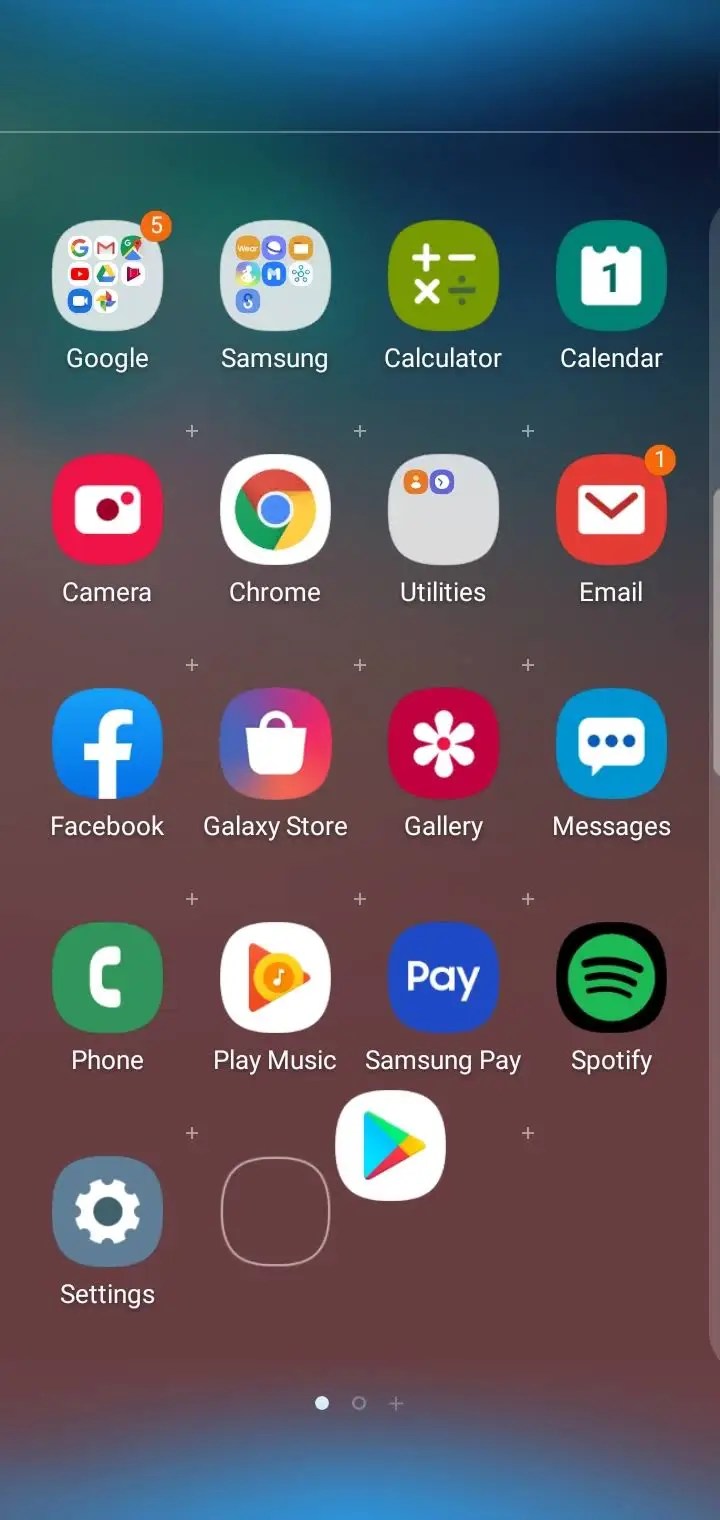Go to the second home page dot

(x=359, y=1404)
